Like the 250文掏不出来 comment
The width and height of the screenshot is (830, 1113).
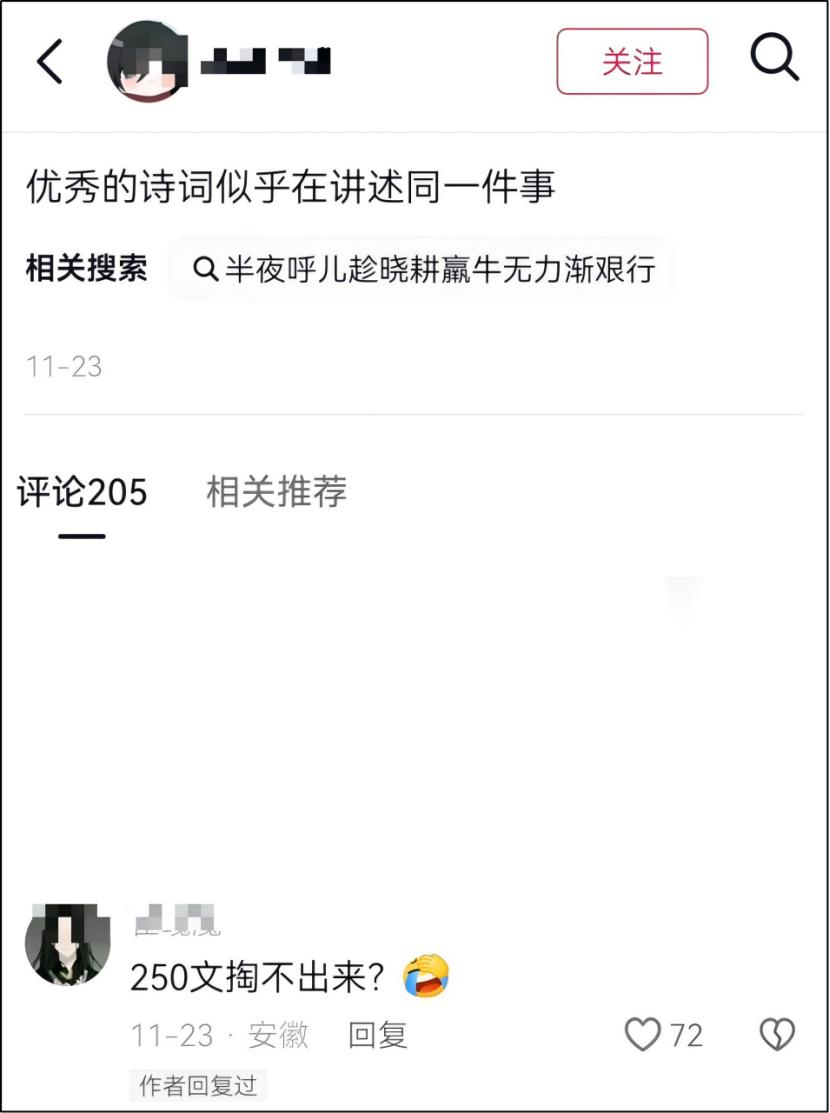coord(643,1035)
